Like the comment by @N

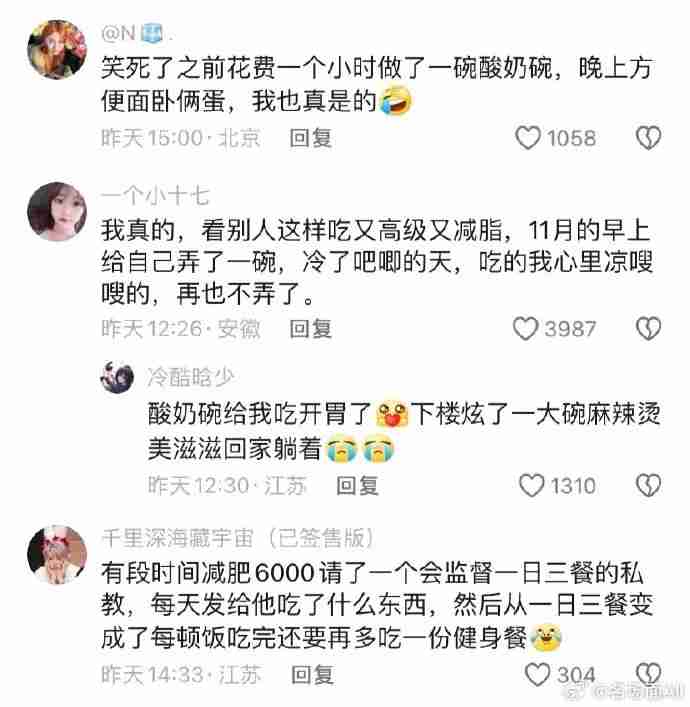[527, 138]
